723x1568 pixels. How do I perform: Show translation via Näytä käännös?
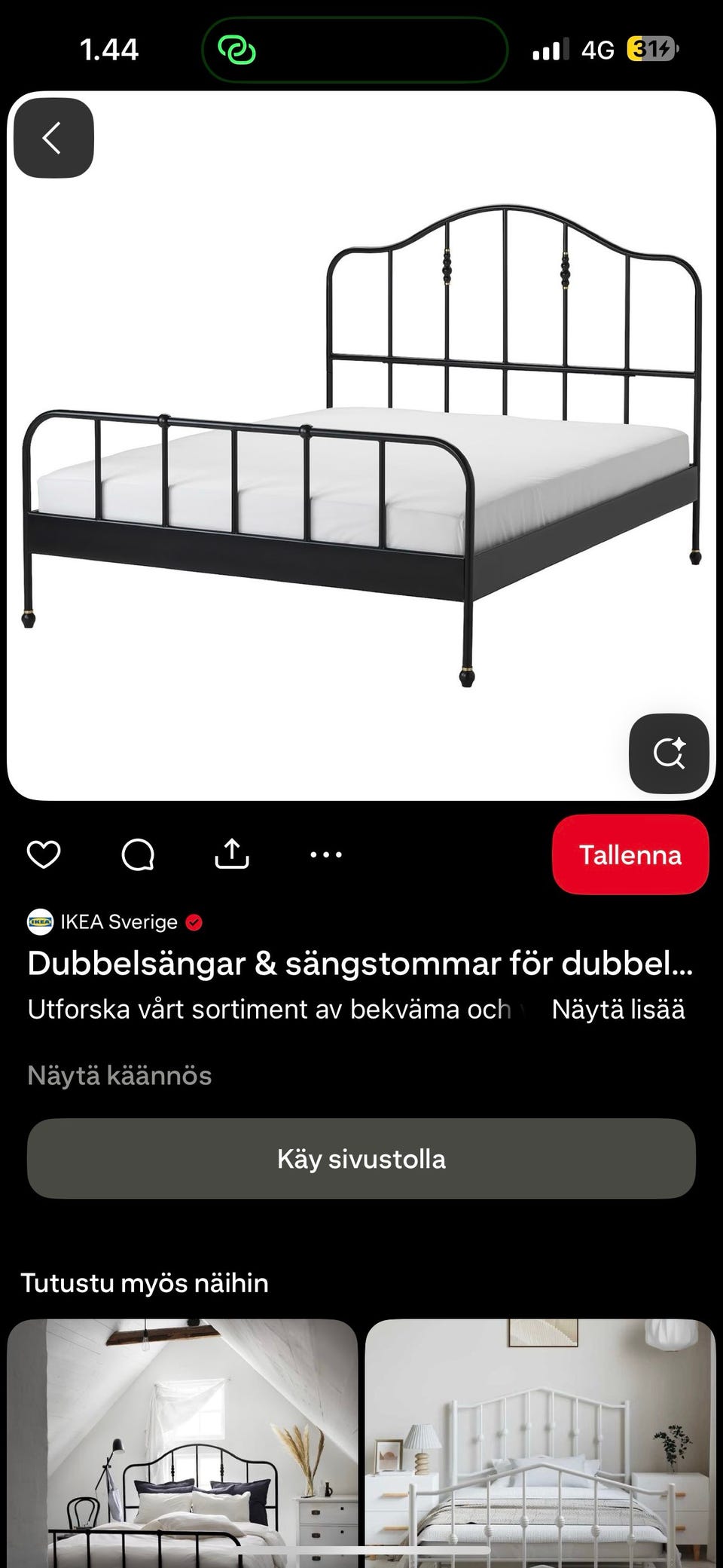118,1075
